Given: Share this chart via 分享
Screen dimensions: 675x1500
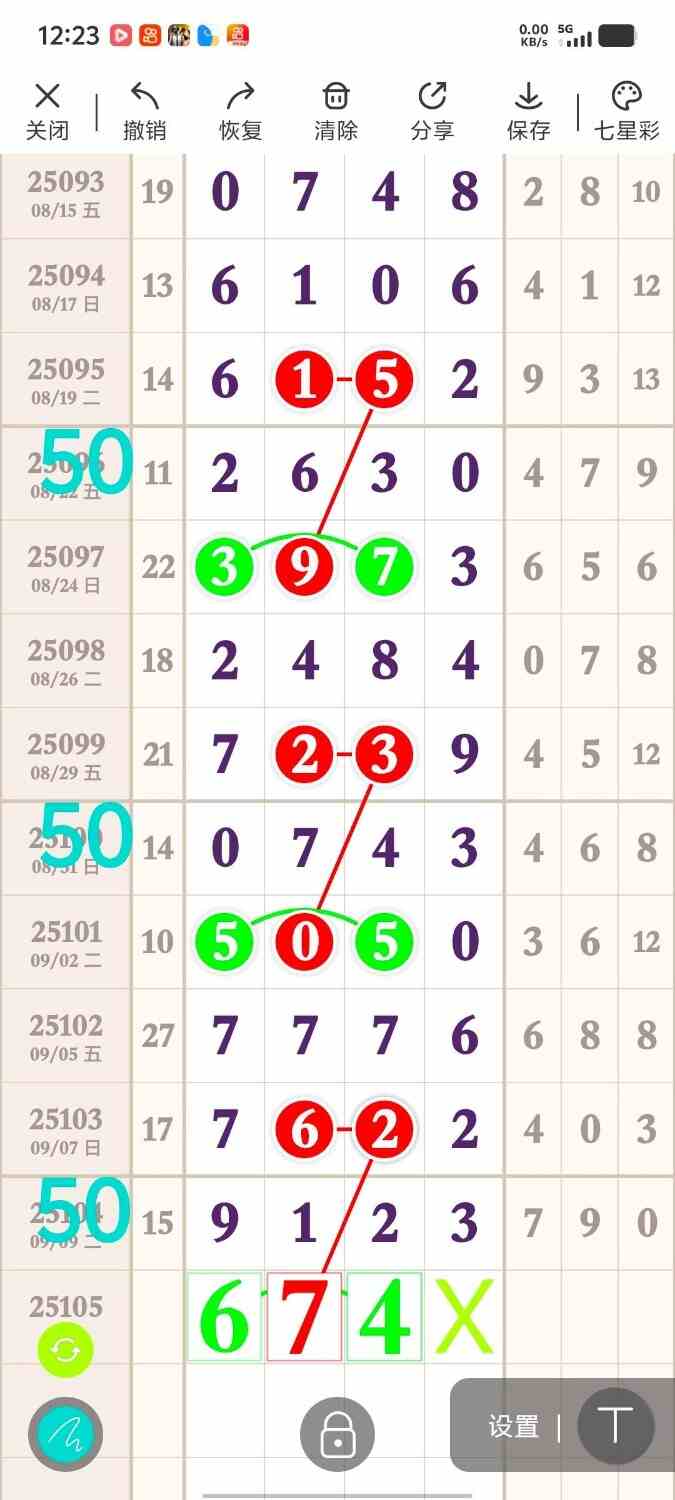Looking at the screenshot, I should [x=432, y=111].
